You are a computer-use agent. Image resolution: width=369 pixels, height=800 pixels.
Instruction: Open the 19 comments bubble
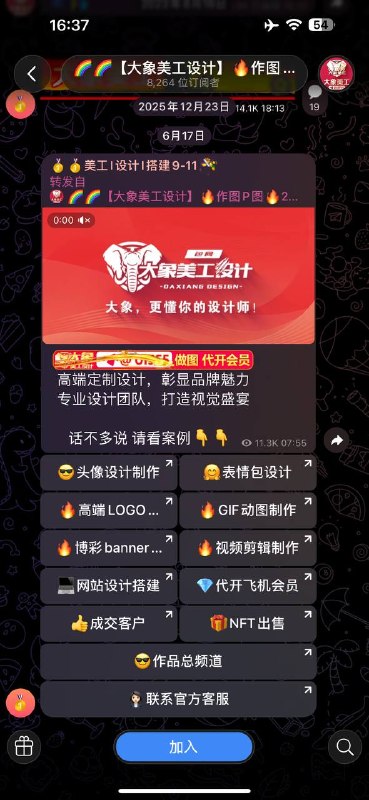(x=315, y=98)
